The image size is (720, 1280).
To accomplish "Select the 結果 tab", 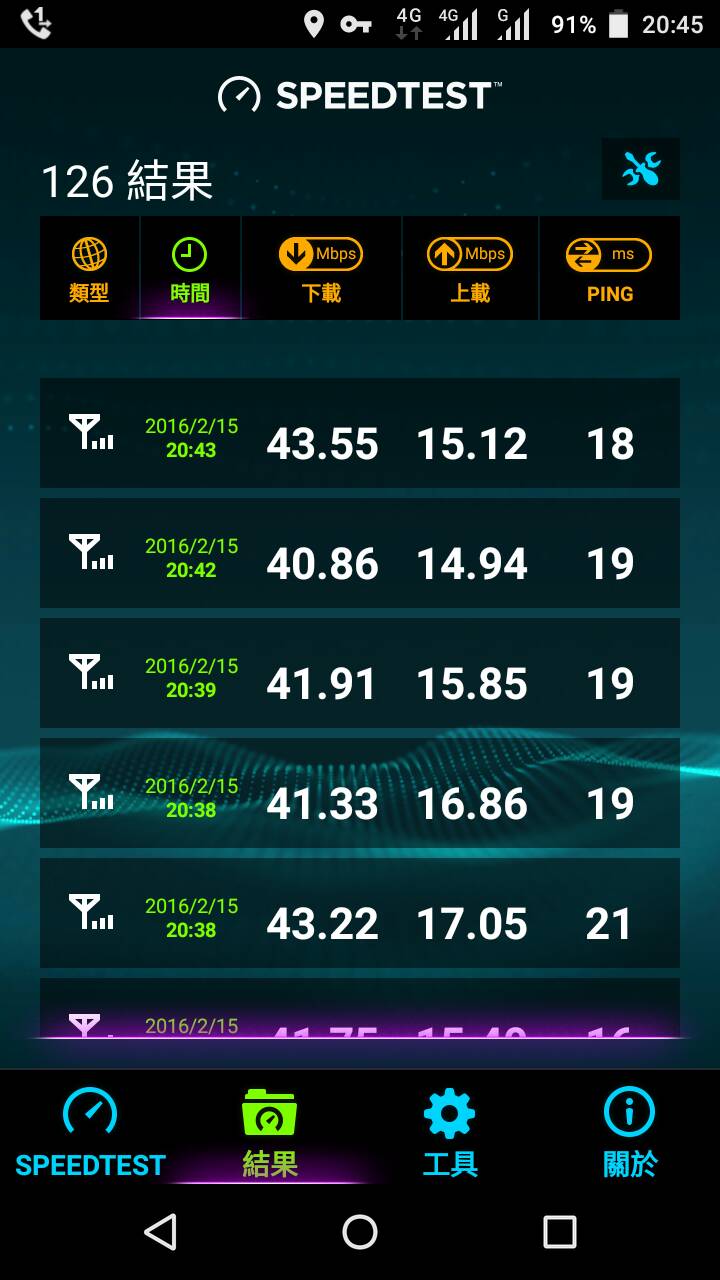I will (x=270, y=1130).
